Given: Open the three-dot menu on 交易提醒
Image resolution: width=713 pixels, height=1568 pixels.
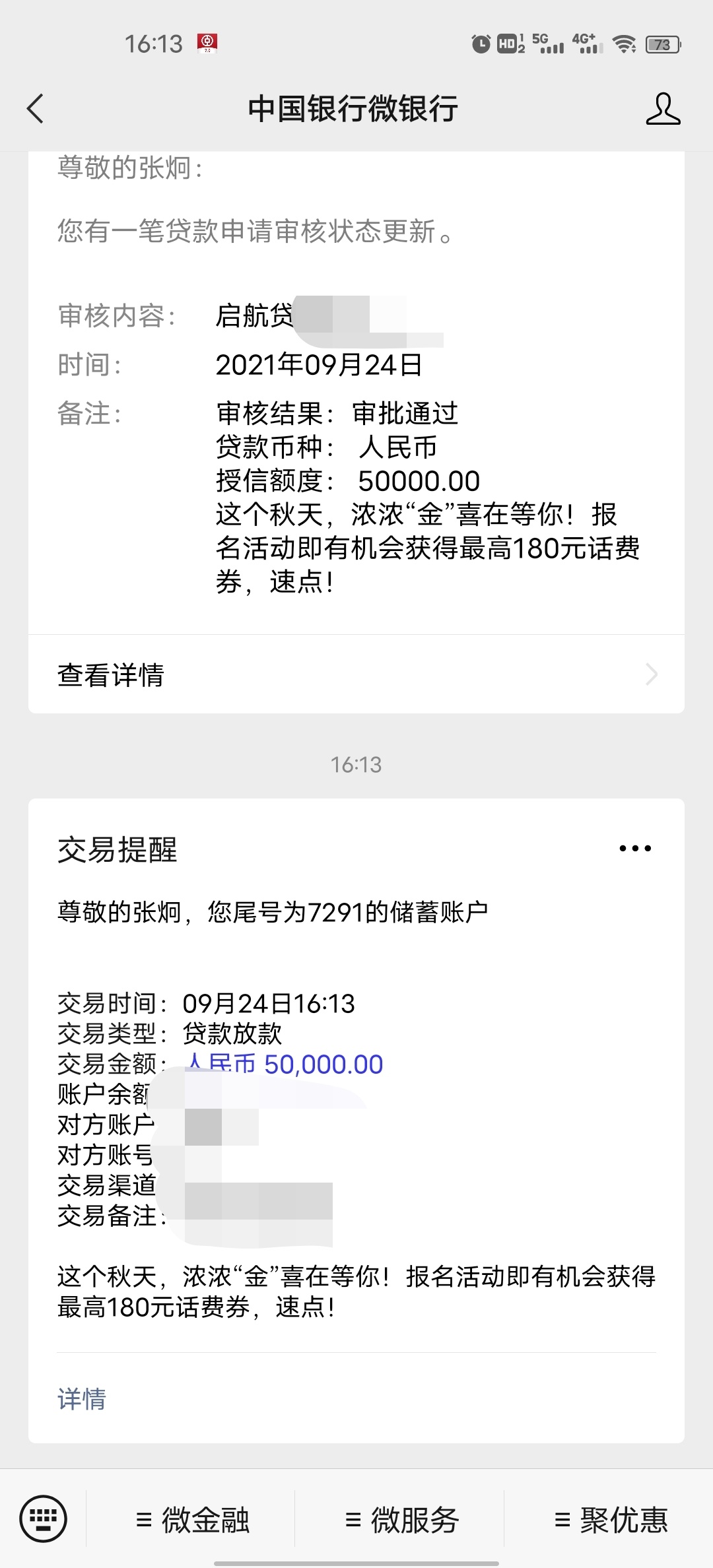Looking at the screenshot, I should (x=635, y=849).
